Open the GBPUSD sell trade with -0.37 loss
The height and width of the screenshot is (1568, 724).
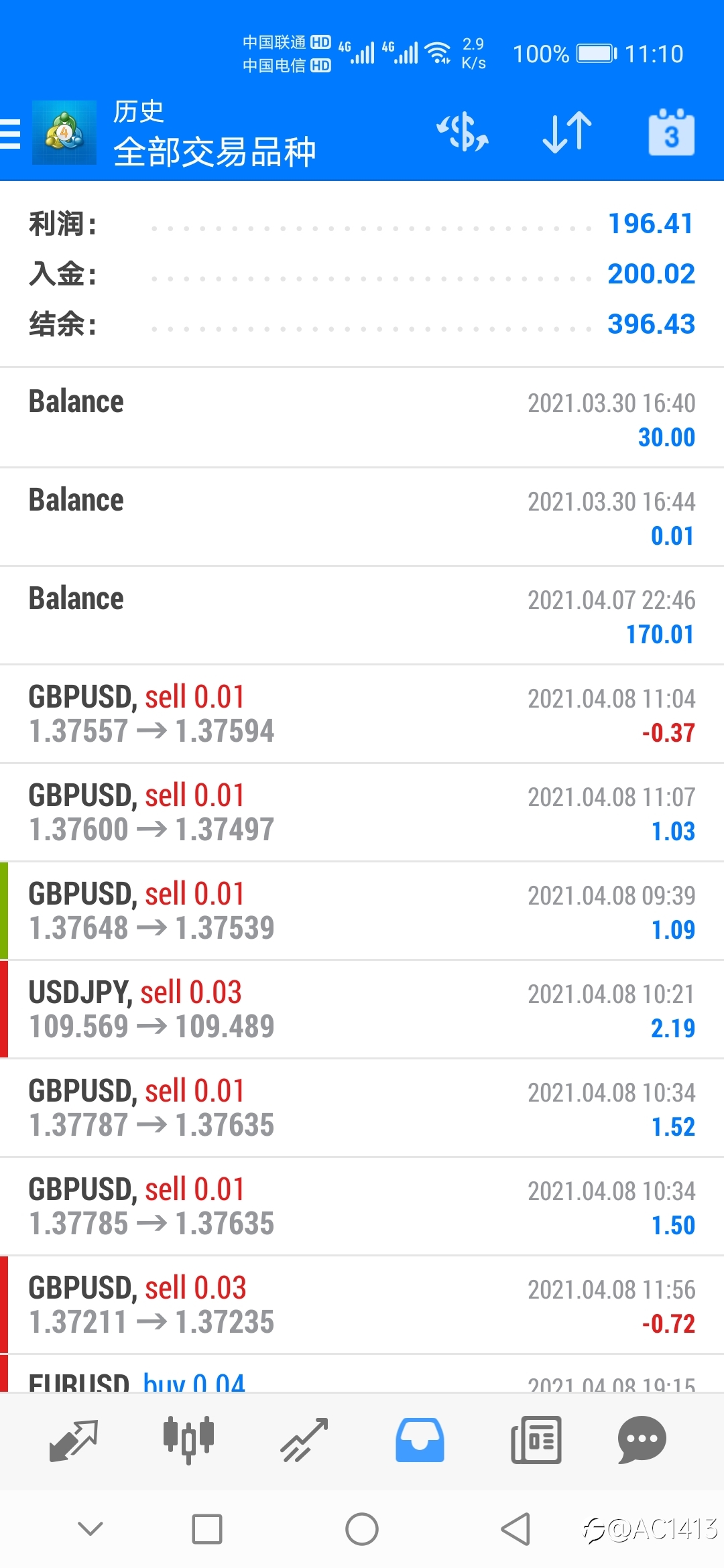tap(362, 714)
